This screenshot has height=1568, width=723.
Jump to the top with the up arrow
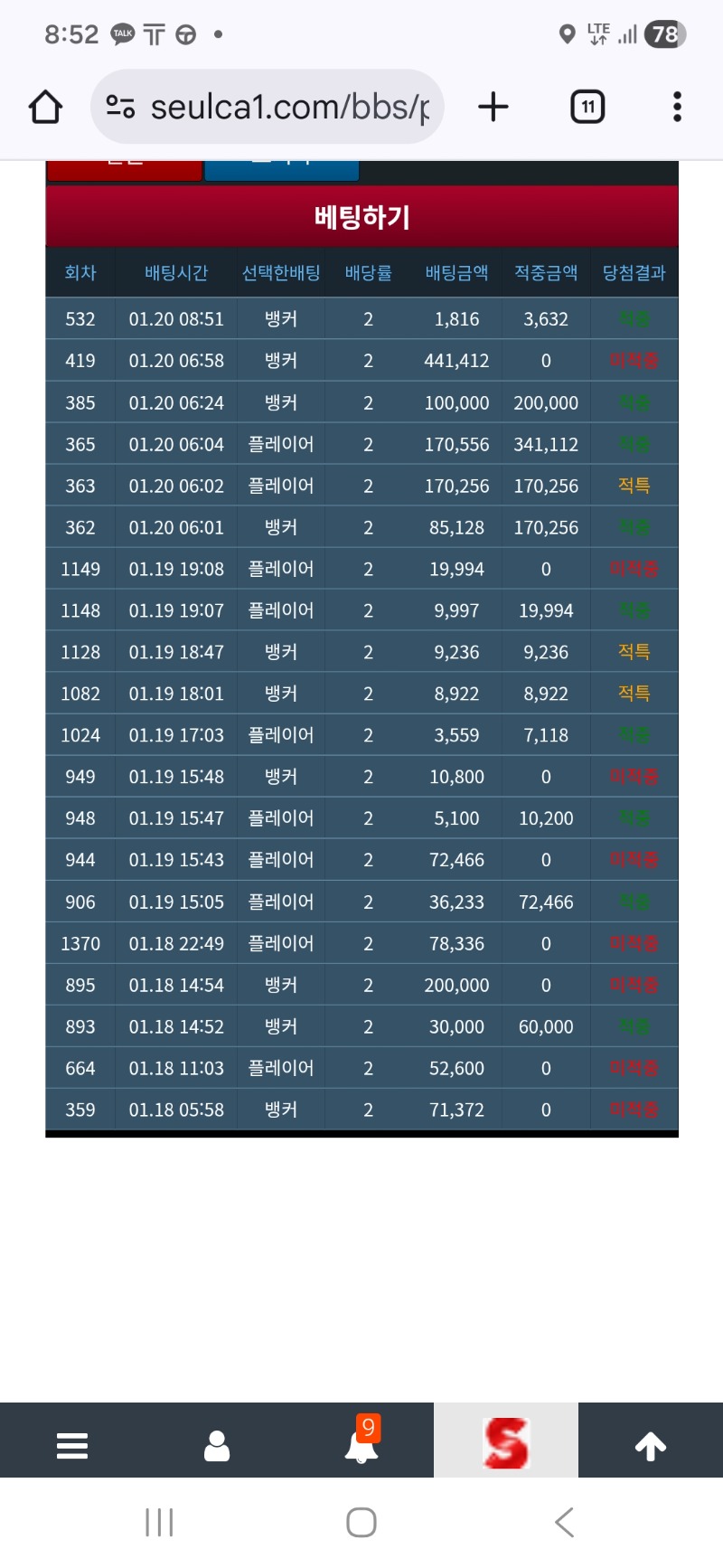(x=651, y=1445)
